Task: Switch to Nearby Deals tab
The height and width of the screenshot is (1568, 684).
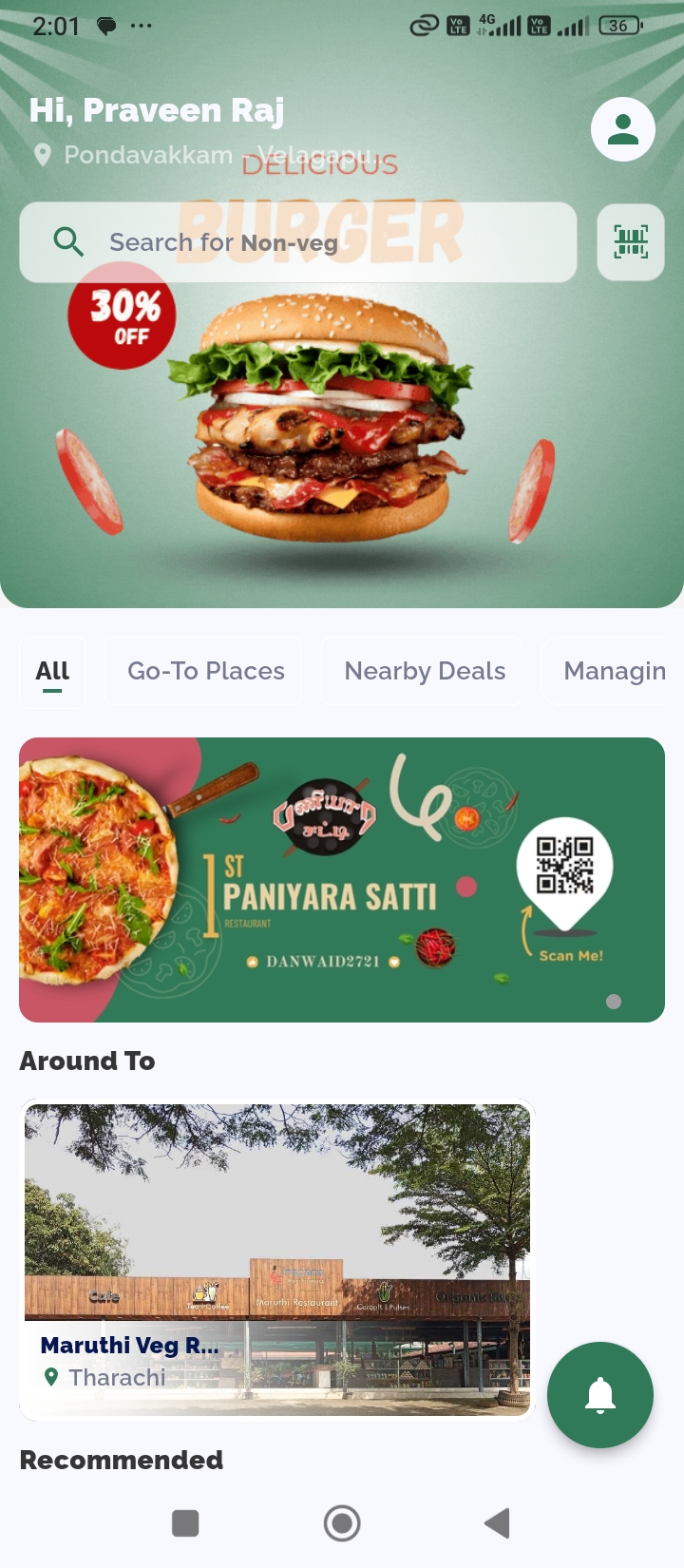Action: tap(424, 672)
